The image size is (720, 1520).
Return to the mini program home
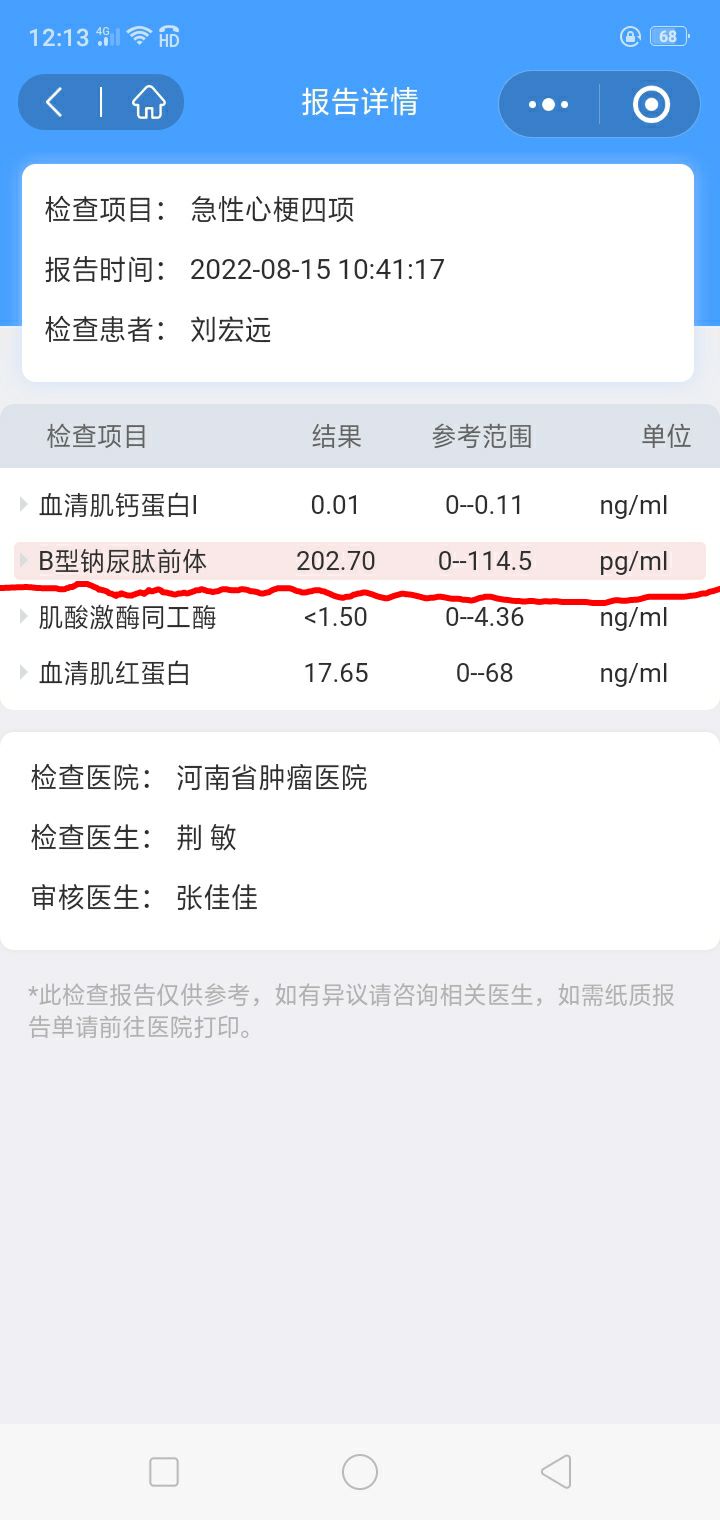(x=149, y=102)
